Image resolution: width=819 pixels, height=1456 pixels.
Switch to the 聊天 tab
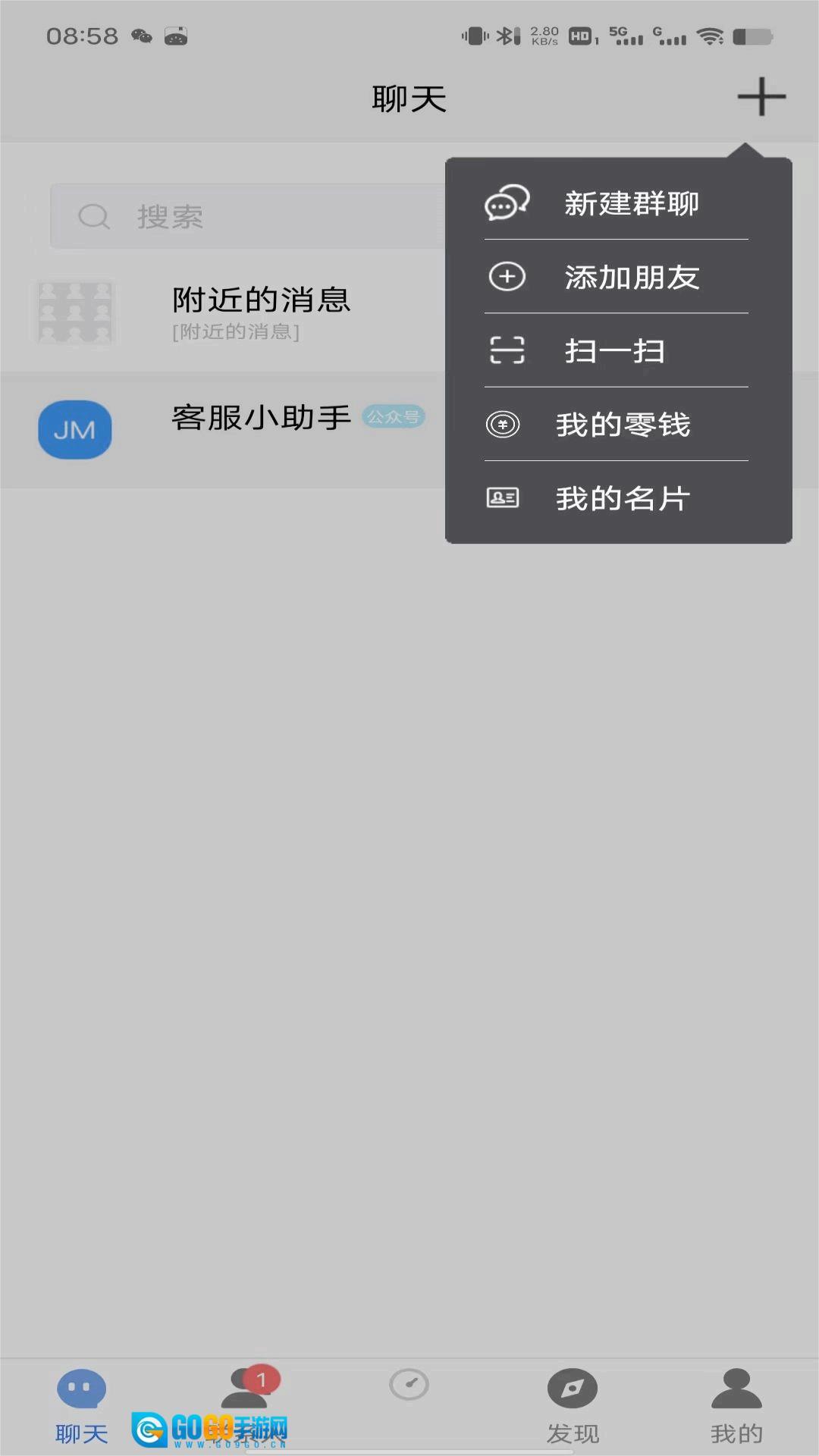[x=82, y=1407]
